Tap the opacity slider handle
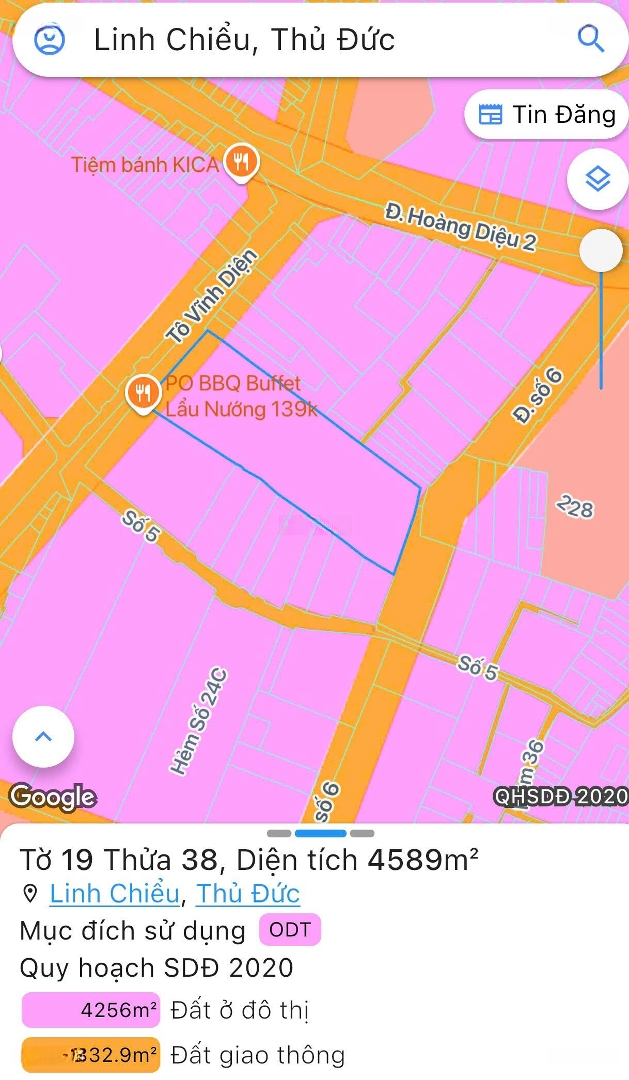 click(x=601, y=250)
